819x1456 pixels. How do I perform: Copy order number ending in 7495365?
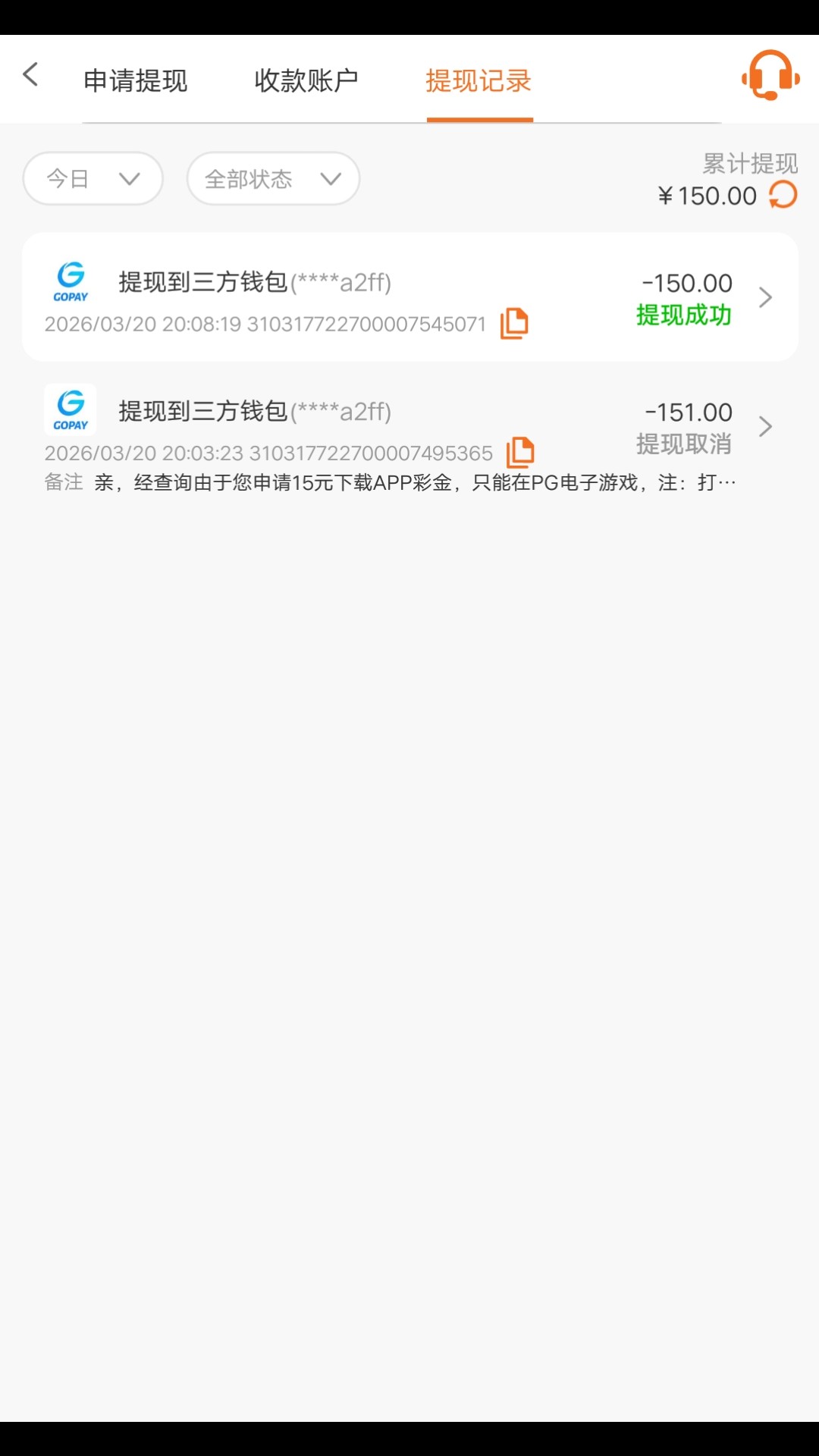coord(520,453)
